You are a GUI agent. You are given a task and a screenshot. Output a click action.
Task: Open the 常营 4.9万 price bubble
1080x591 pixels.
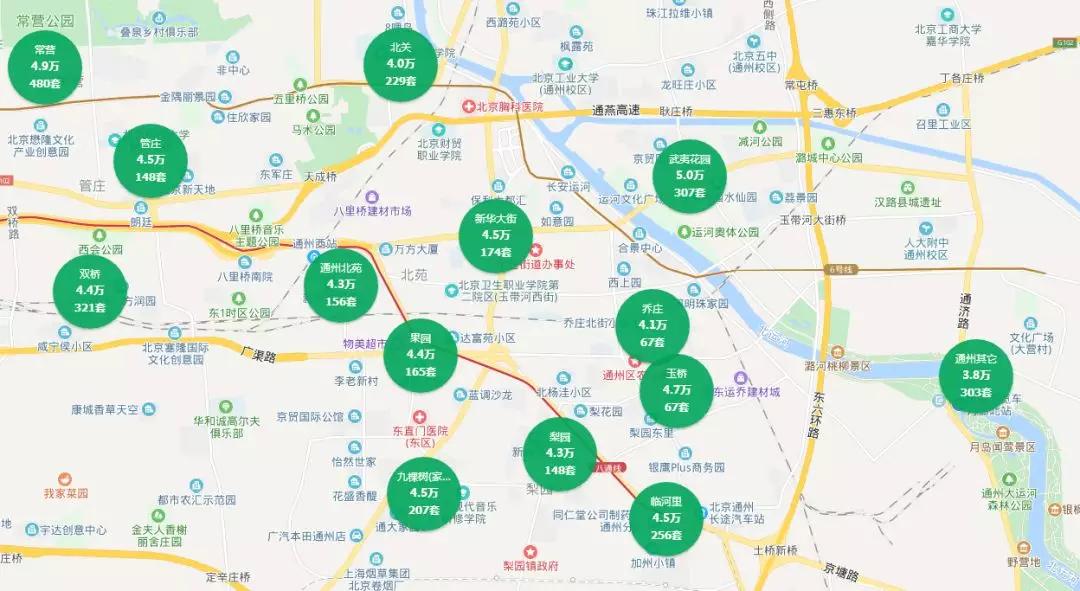click(45, 66)
